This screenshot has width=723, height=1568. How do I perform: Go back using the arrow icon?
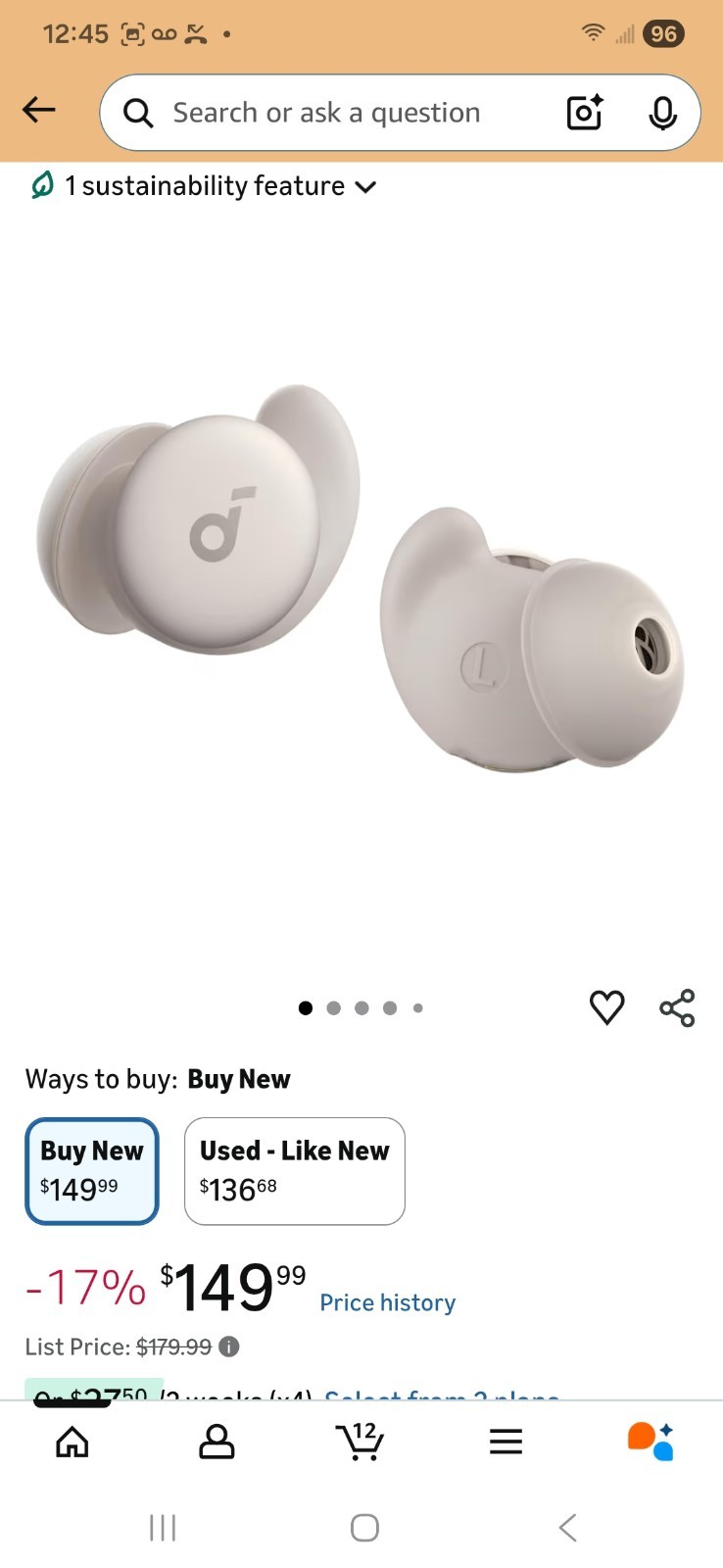(39, 110)
